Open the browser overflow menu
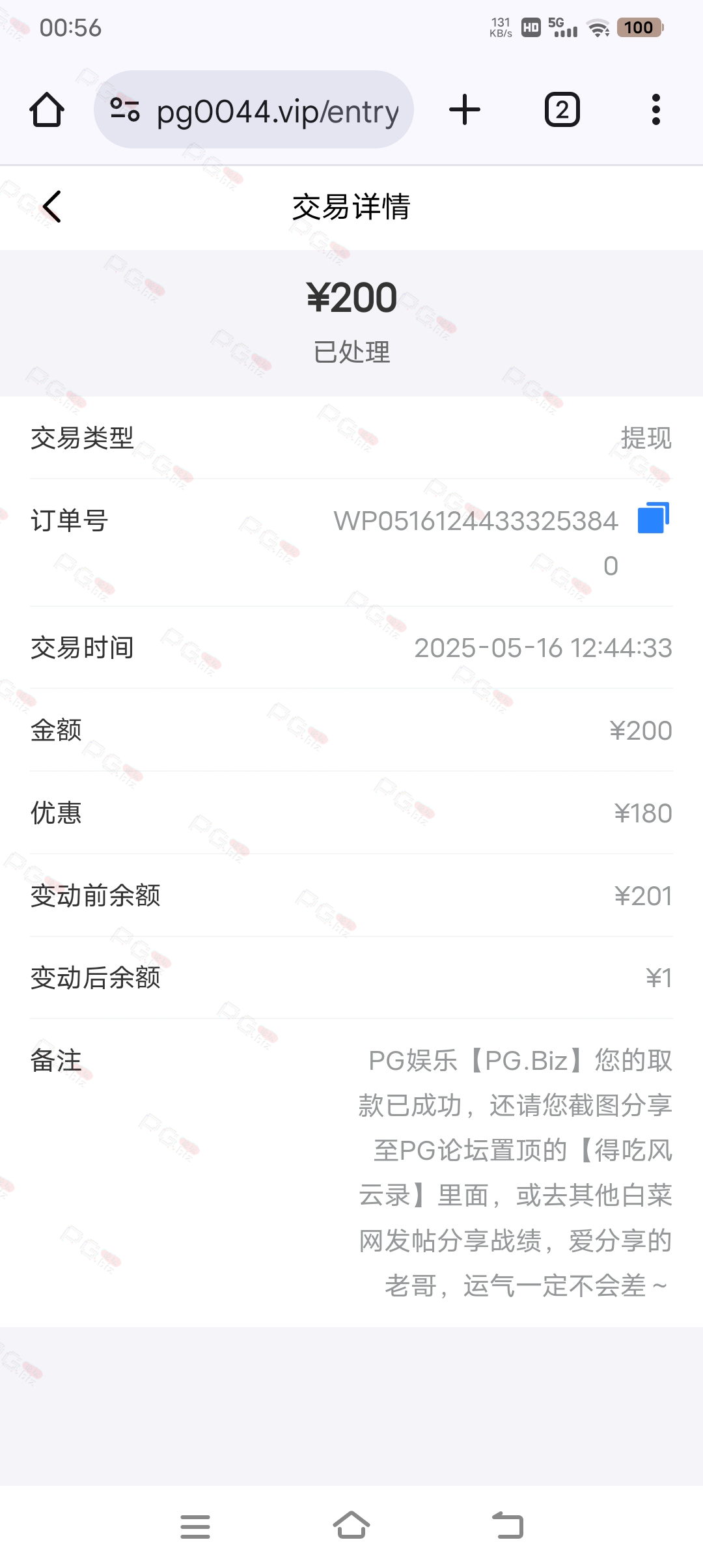This screenshot has width=703, height=1568. (656, 109)
